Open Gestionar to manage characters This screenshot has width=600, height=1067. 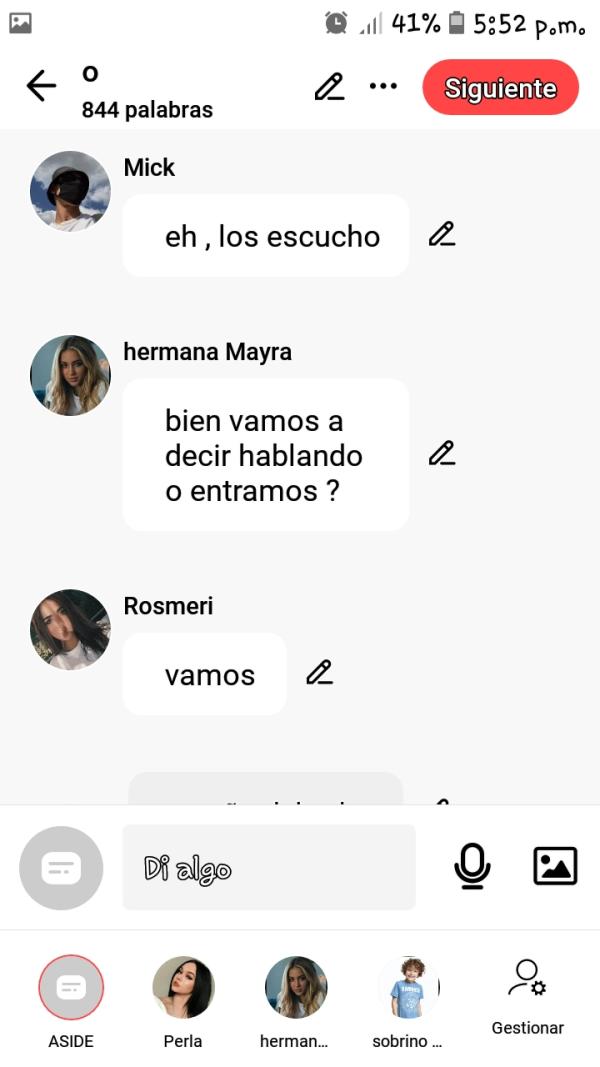(x=527, y=995)
